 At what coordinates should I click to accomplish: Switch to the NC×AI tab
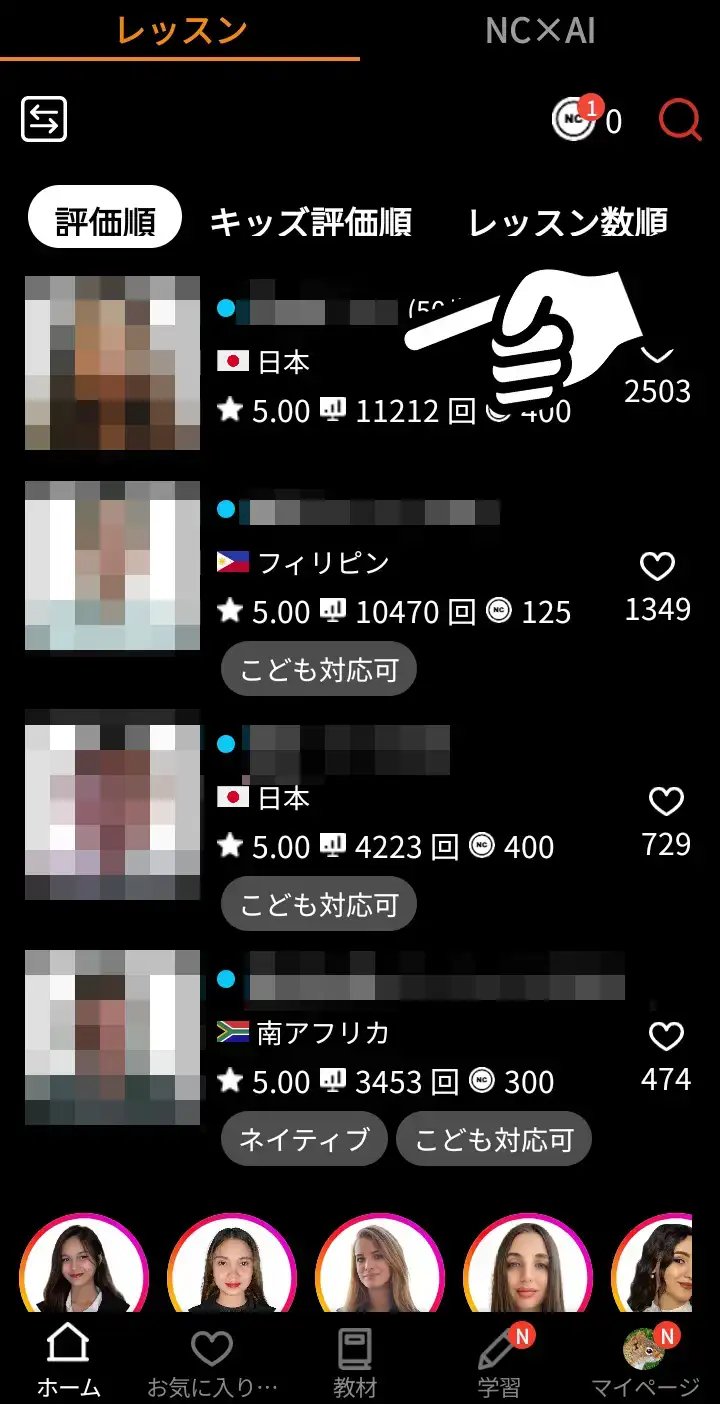pos(540,31)
